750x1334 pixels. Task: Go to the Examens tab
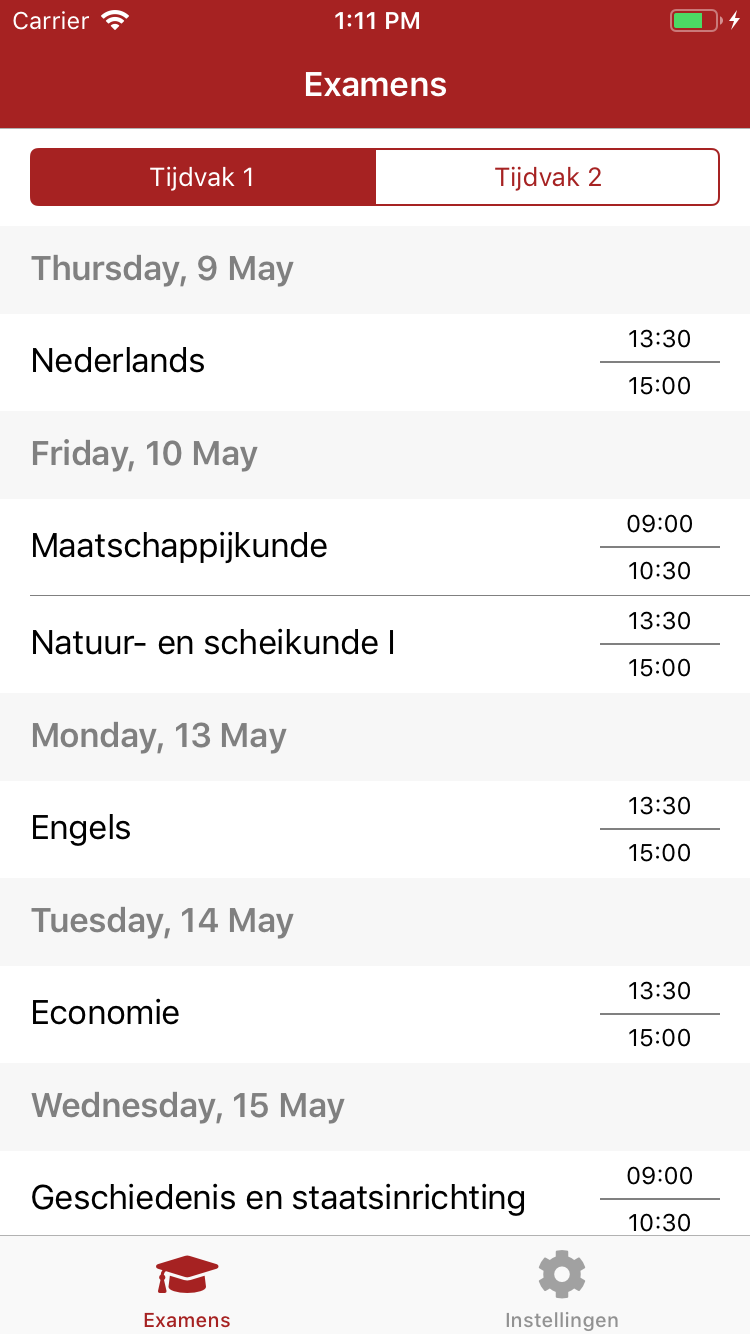187,1290
